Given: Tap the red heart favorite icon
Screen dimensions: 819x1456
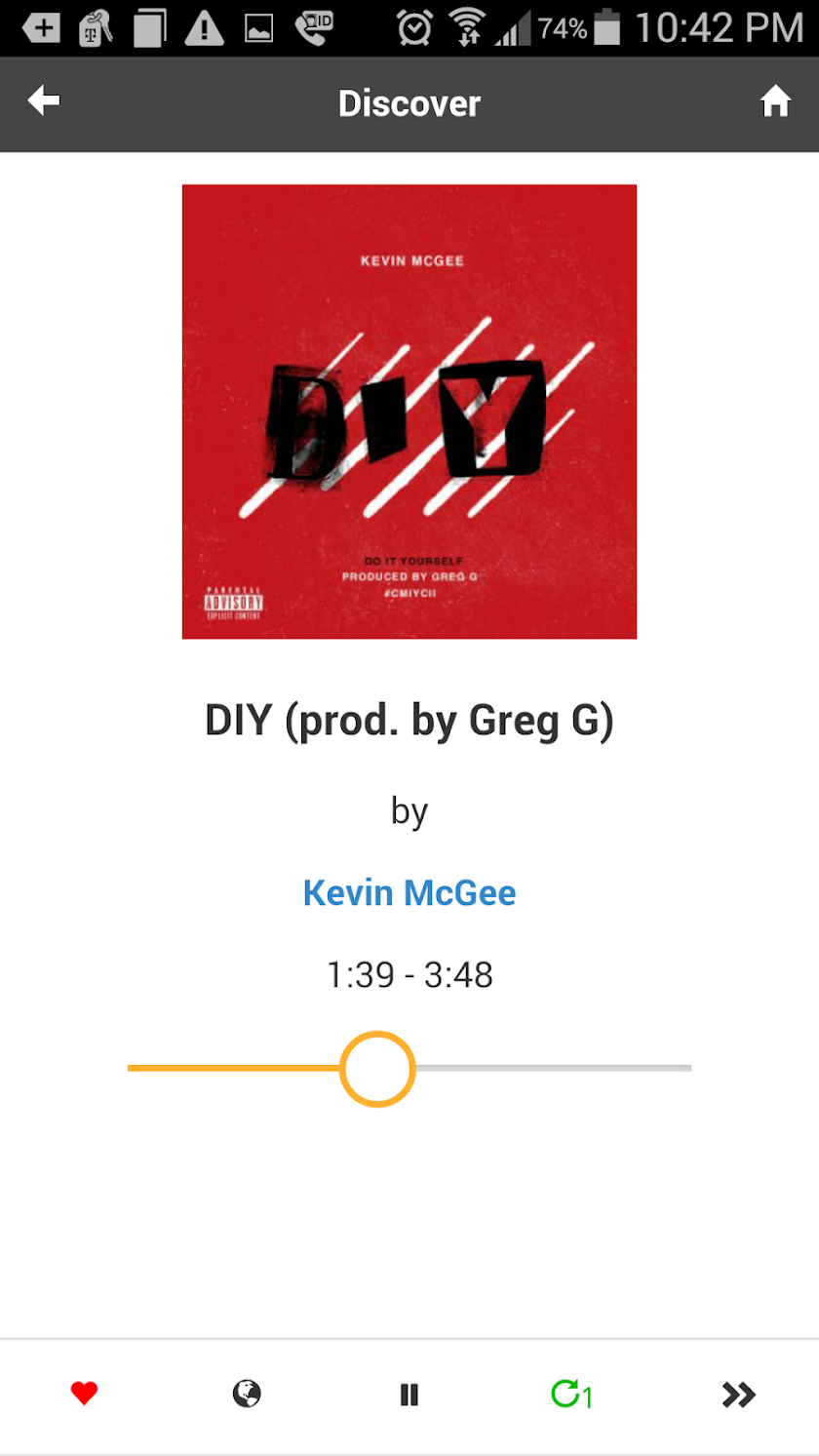Looking at the screenshot, I should coord(85,1395).
